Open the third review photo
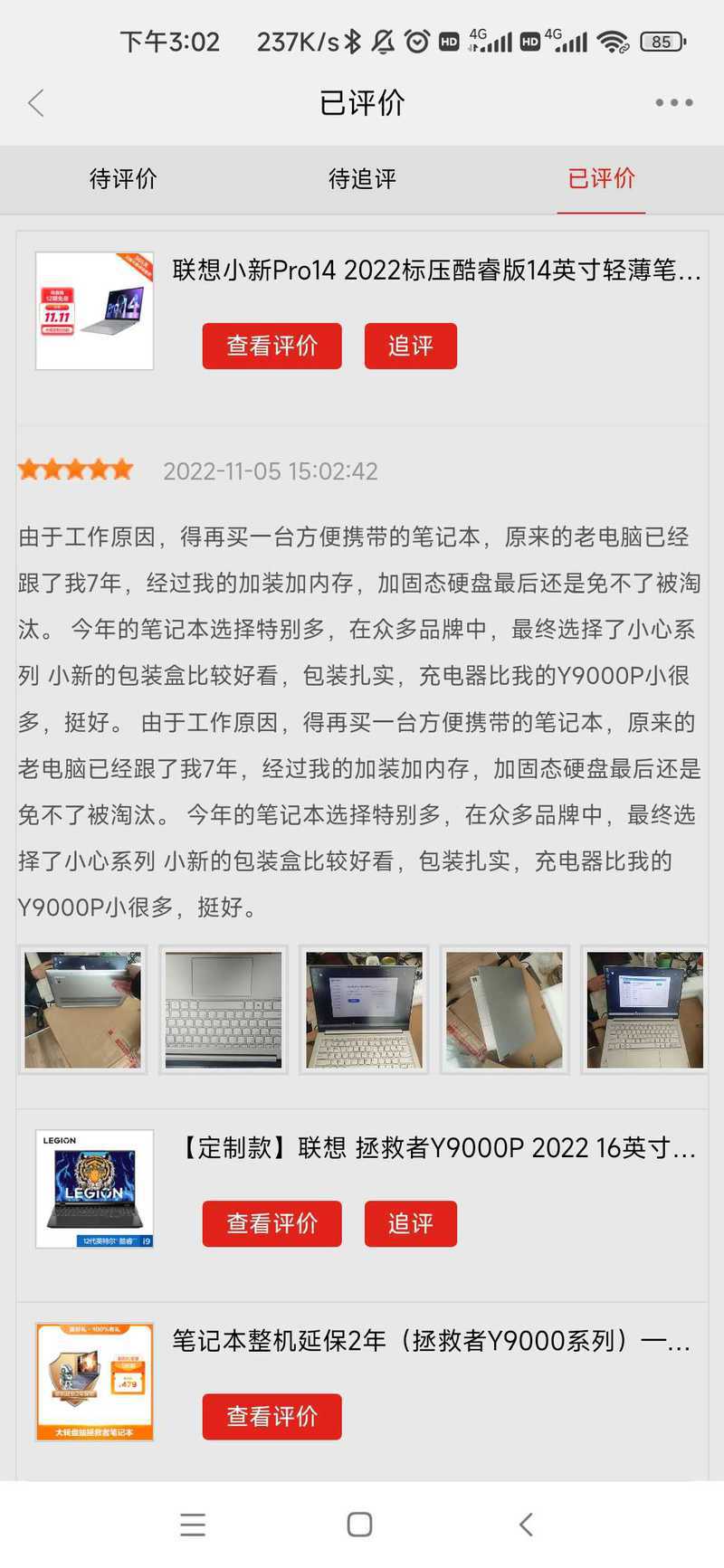Image resolution: width=724 pixels, height=1568 pixels. (364, 1010)
